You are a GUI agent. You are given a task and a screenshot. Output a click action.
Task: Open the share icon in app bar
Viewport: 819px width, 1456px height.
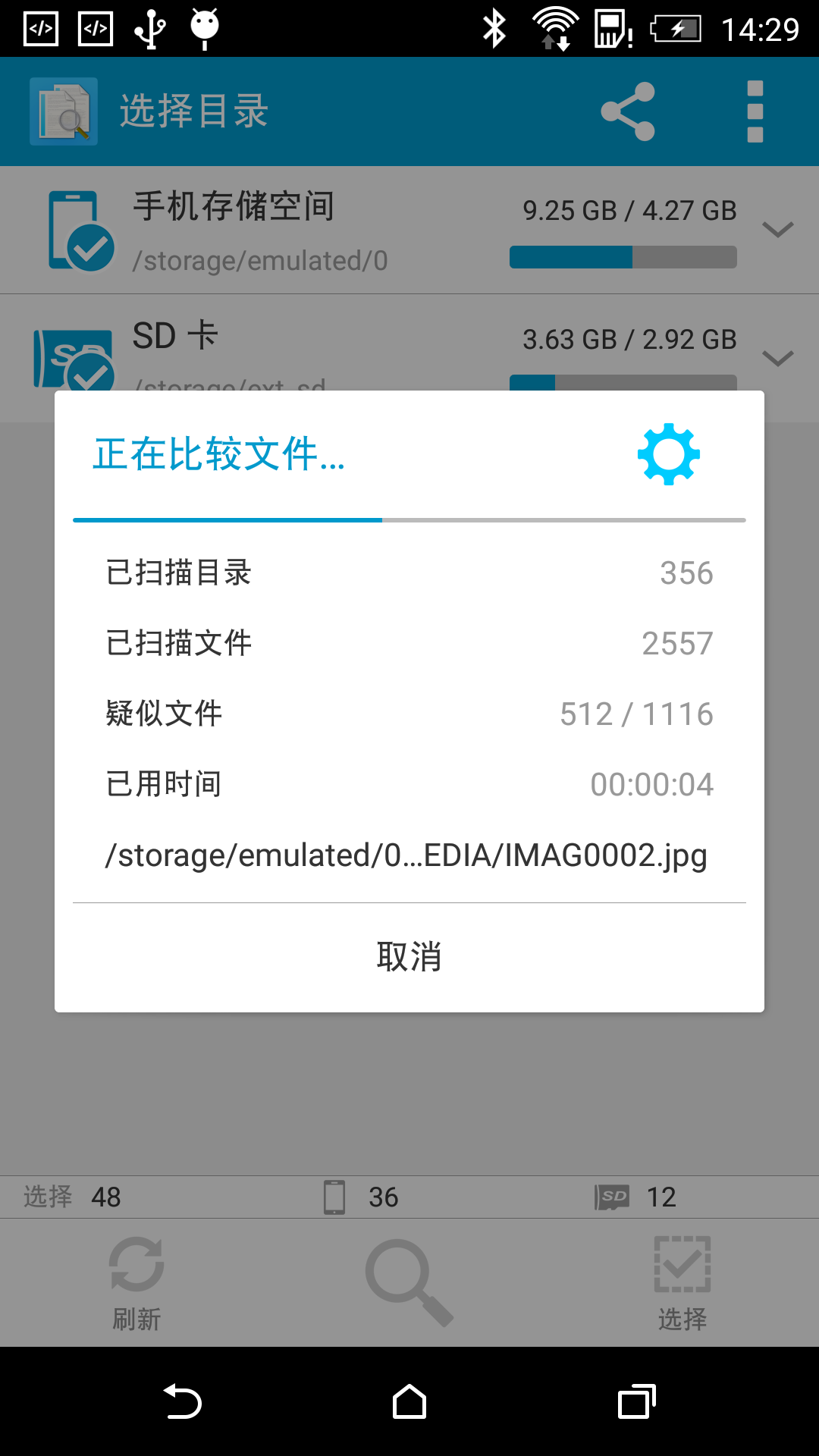point(628,111)
